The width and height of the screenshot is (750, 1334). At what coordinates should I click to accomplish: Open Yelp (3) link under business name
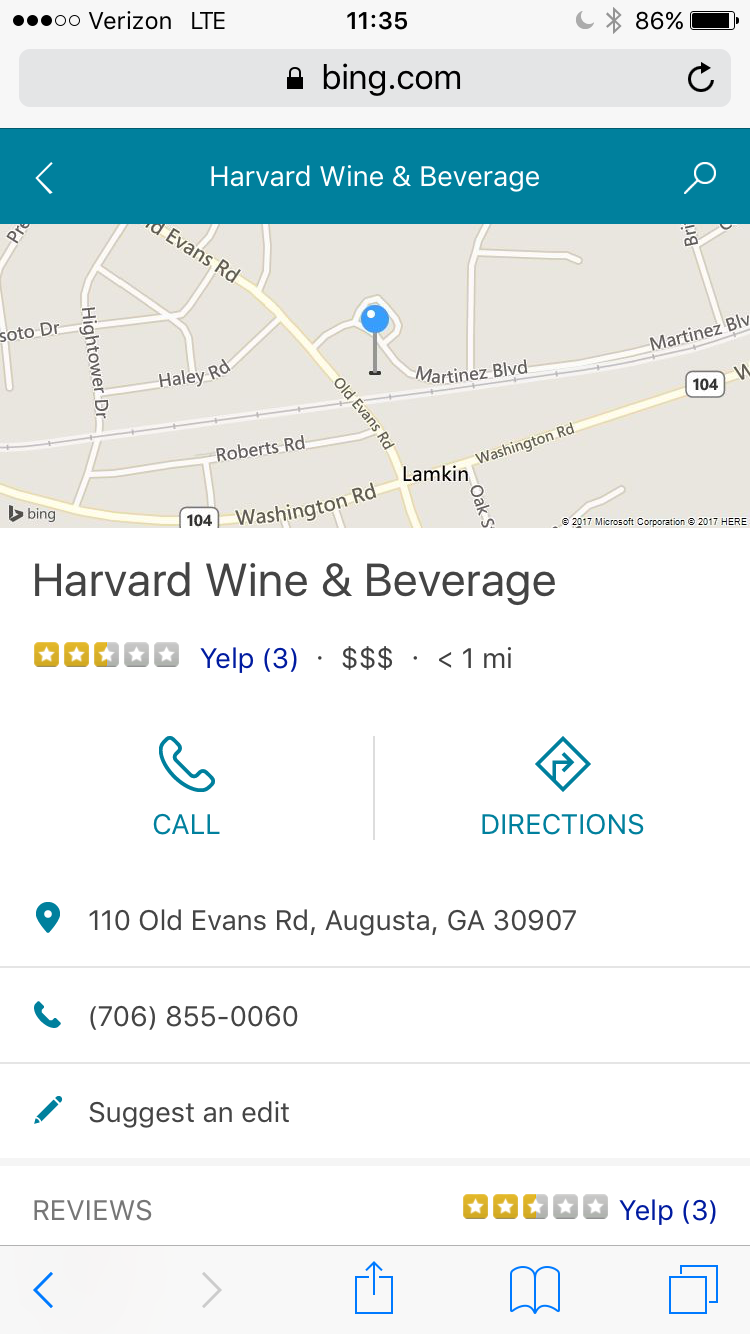249,658
